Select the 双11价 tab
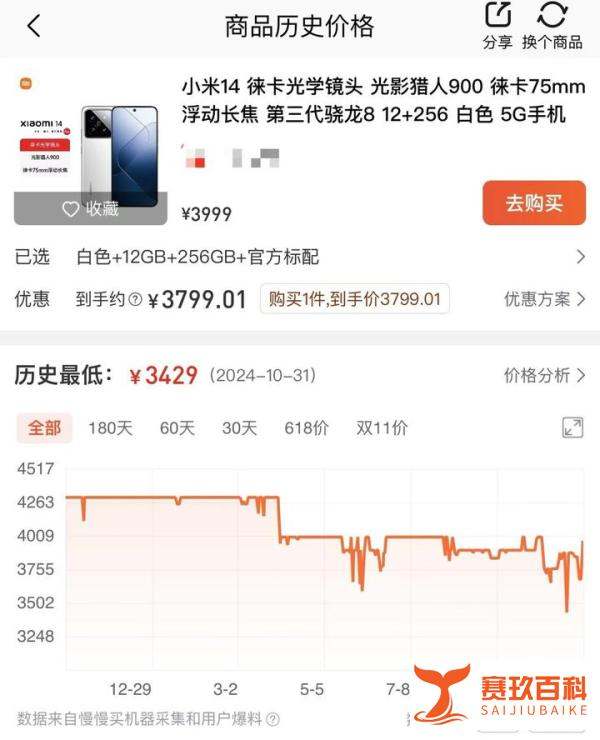Image resolution: width=600 pixels, height=740 pixels. pyautogui.click(x=382, y=428)
